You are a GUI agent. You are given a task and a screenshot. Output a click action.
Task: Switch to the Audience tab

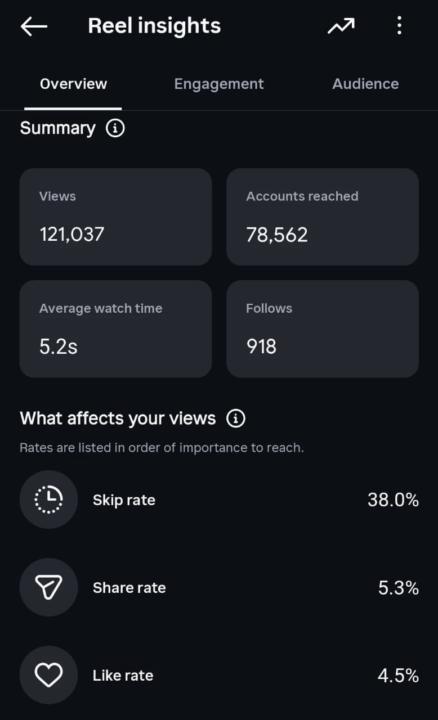click(365, 84)
